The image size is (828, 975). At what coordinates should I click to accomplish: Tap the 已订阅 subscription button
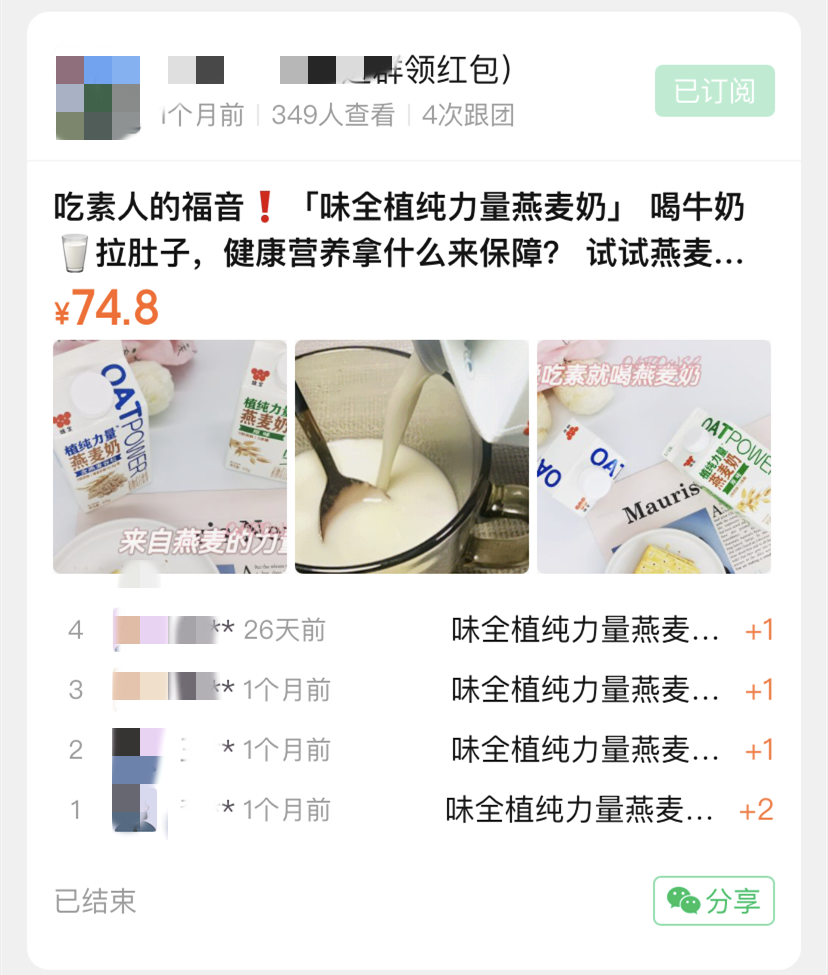pyautogui.click(x=714, y=91)
